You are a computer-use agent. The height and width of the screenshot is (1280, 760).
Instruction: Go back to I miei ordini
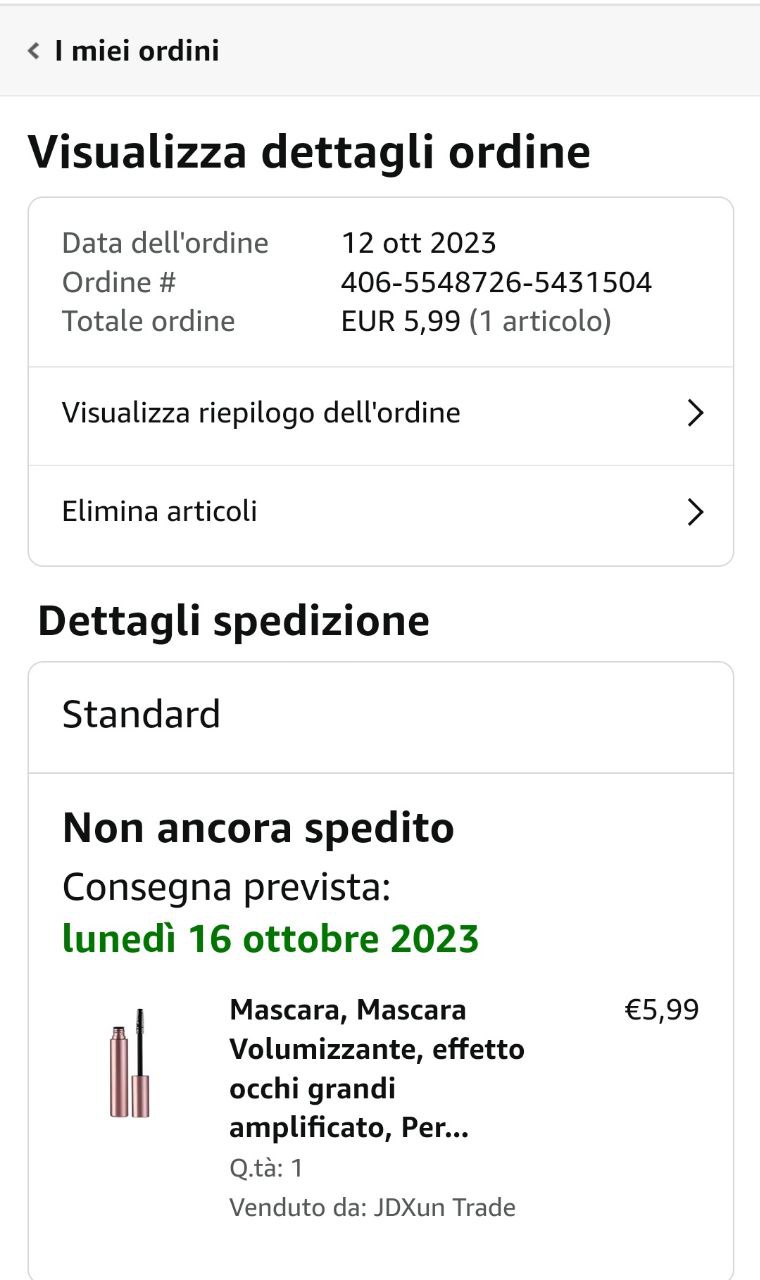coord(123,51)
